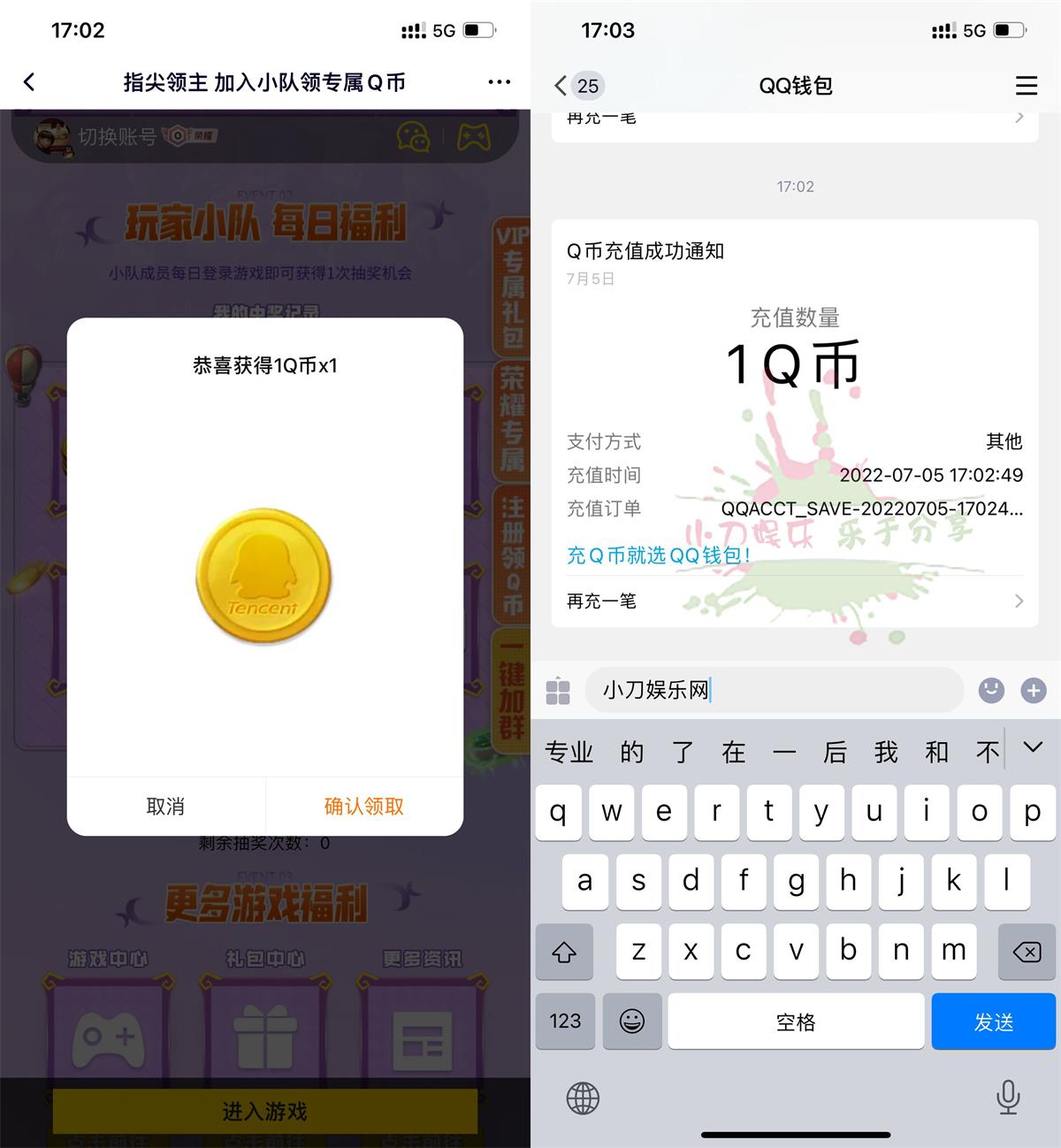
Task: Open the emoji picker beside the message field
Action: pos(991,690)
